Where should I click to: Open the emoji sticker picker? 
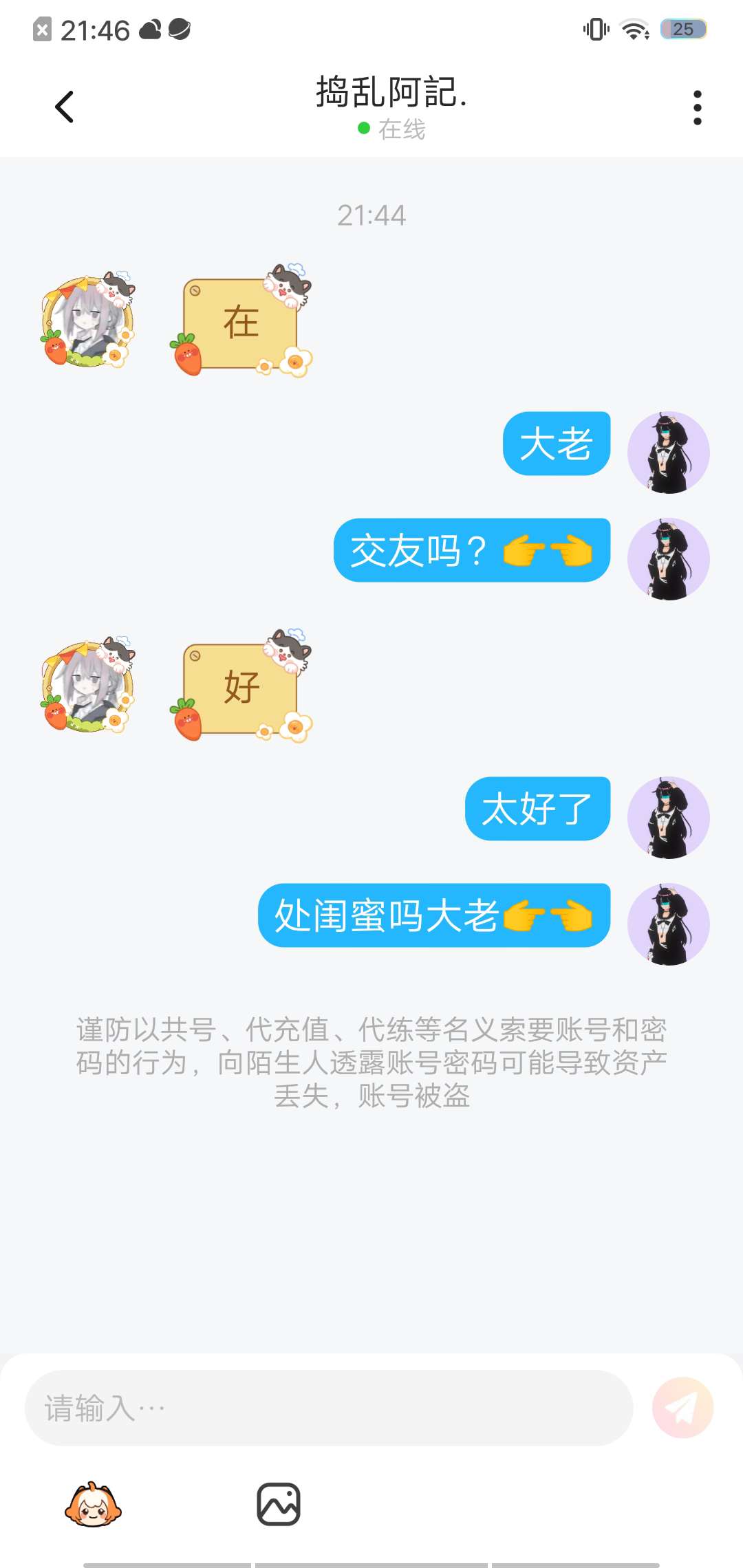pos(93,1505)
